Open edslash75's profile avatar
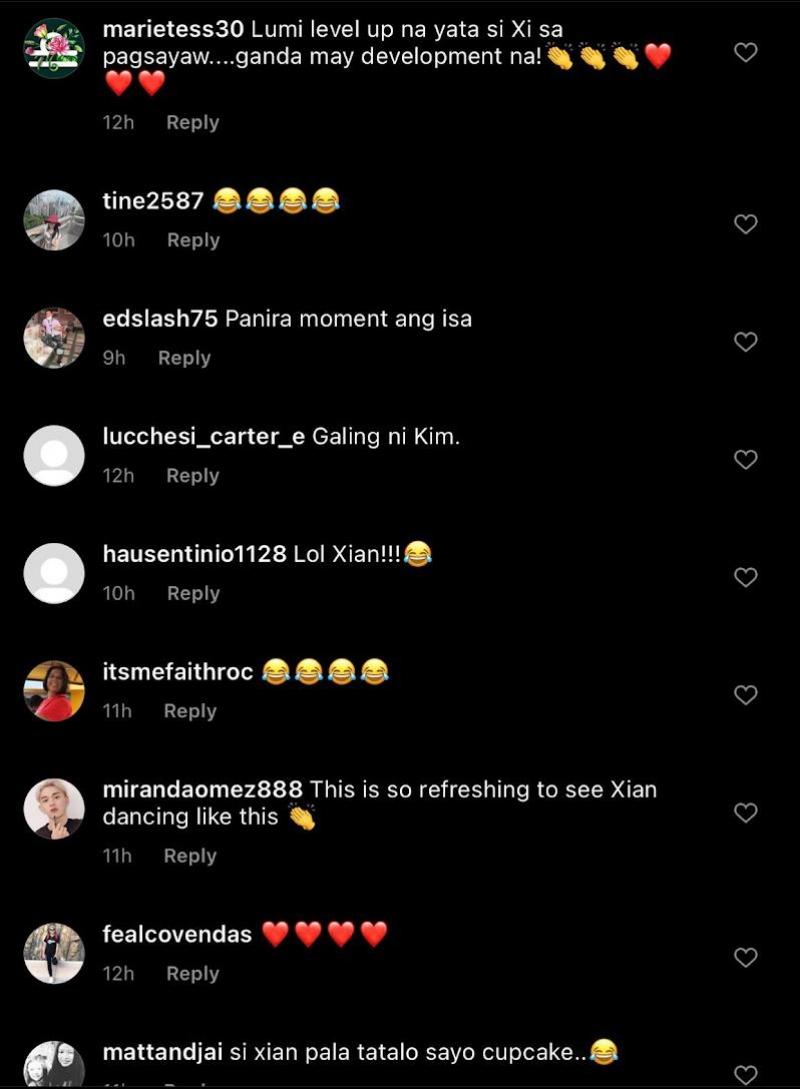Viewport: 800px width, 1089px height. [x=54, y=338]
